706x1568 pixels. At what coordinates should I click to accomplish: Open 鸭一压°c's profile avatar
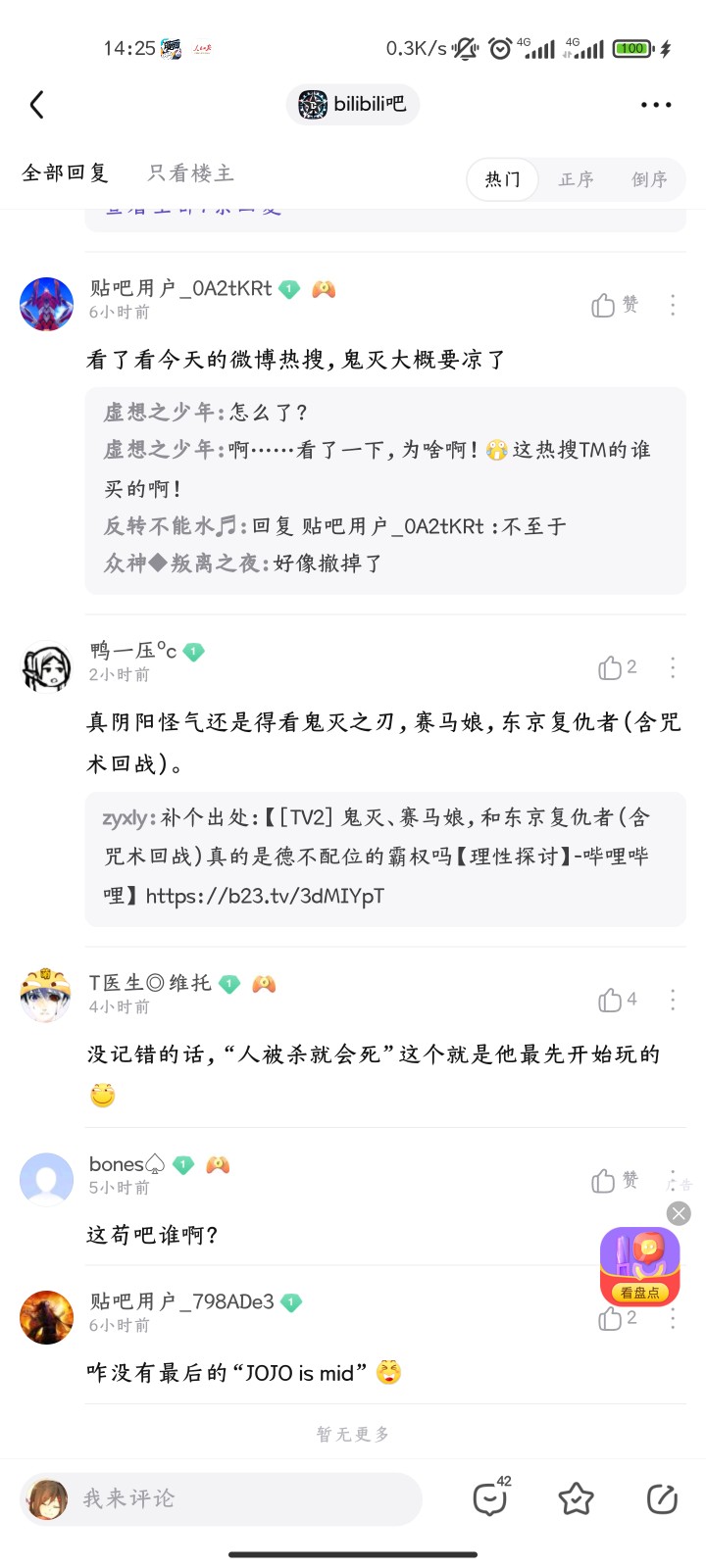pyautogui.click(x=46, y=667)
